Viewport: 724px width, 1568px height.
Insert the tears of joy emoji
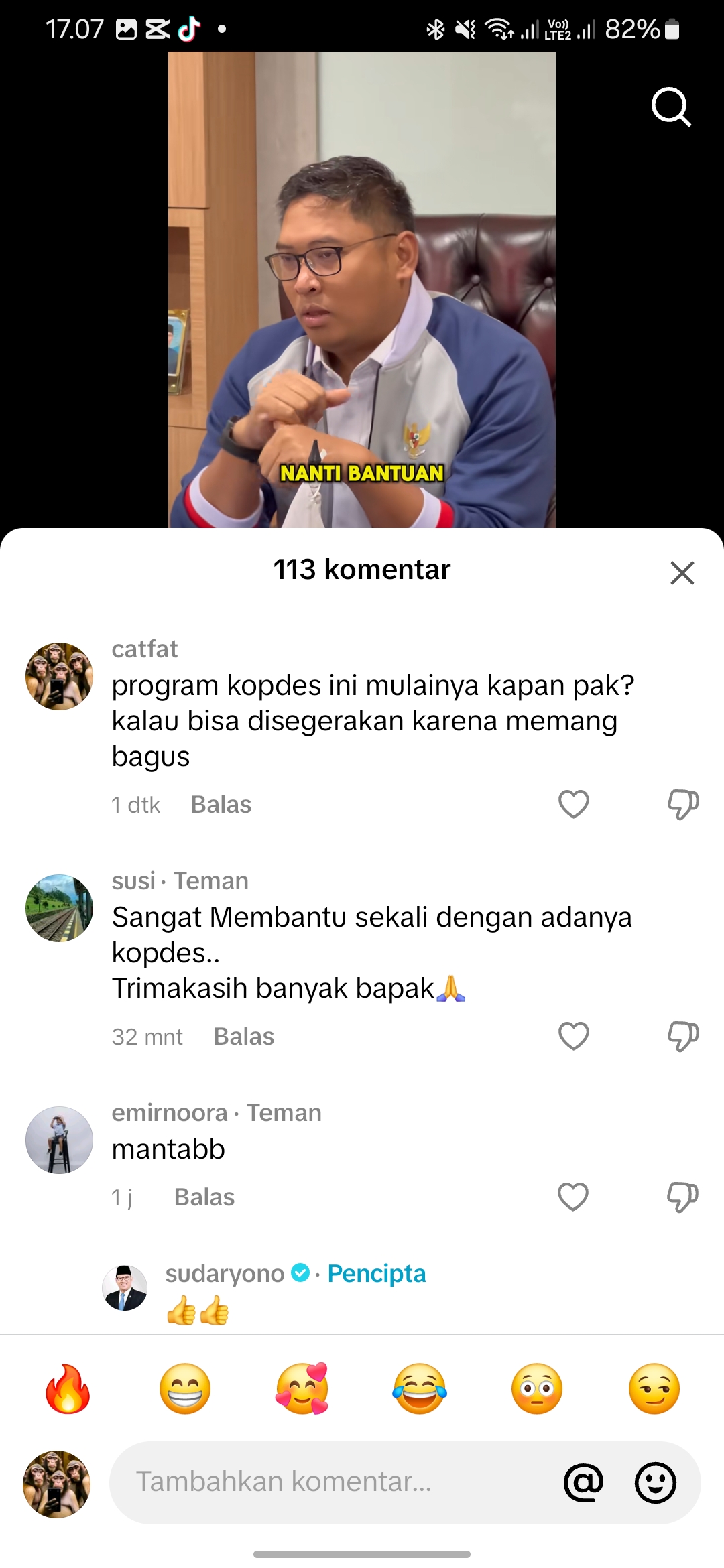pos(420,1388)
